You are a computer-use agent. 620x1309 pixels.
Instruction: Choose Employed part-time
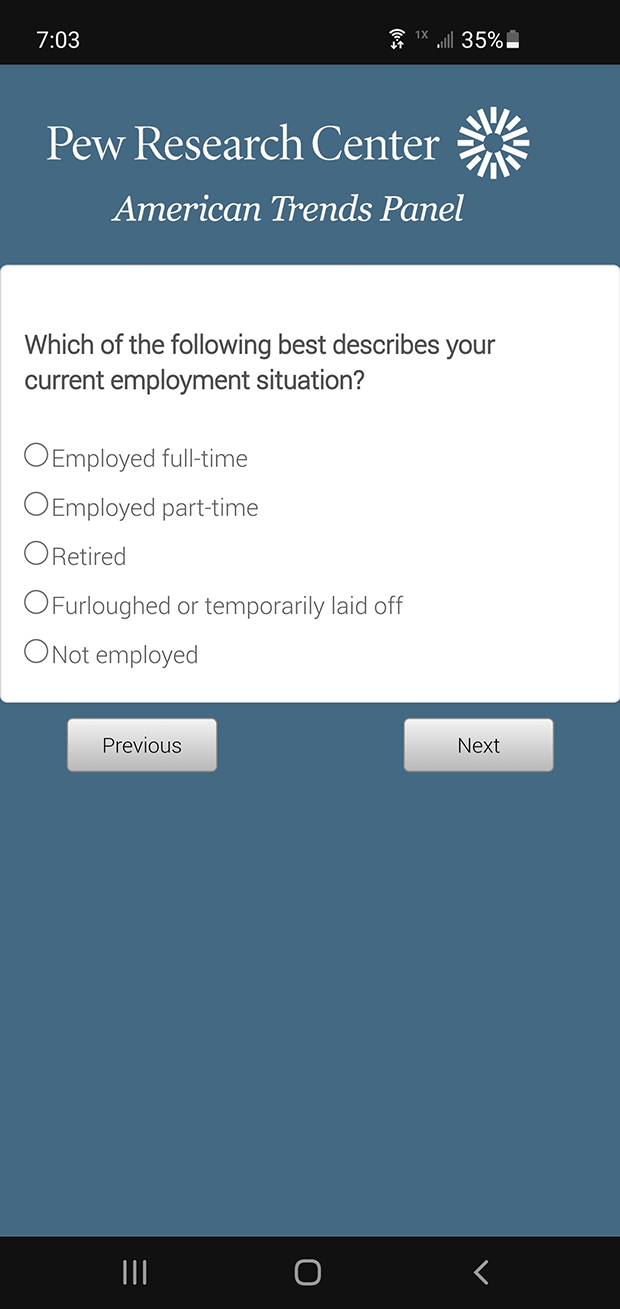36,505
